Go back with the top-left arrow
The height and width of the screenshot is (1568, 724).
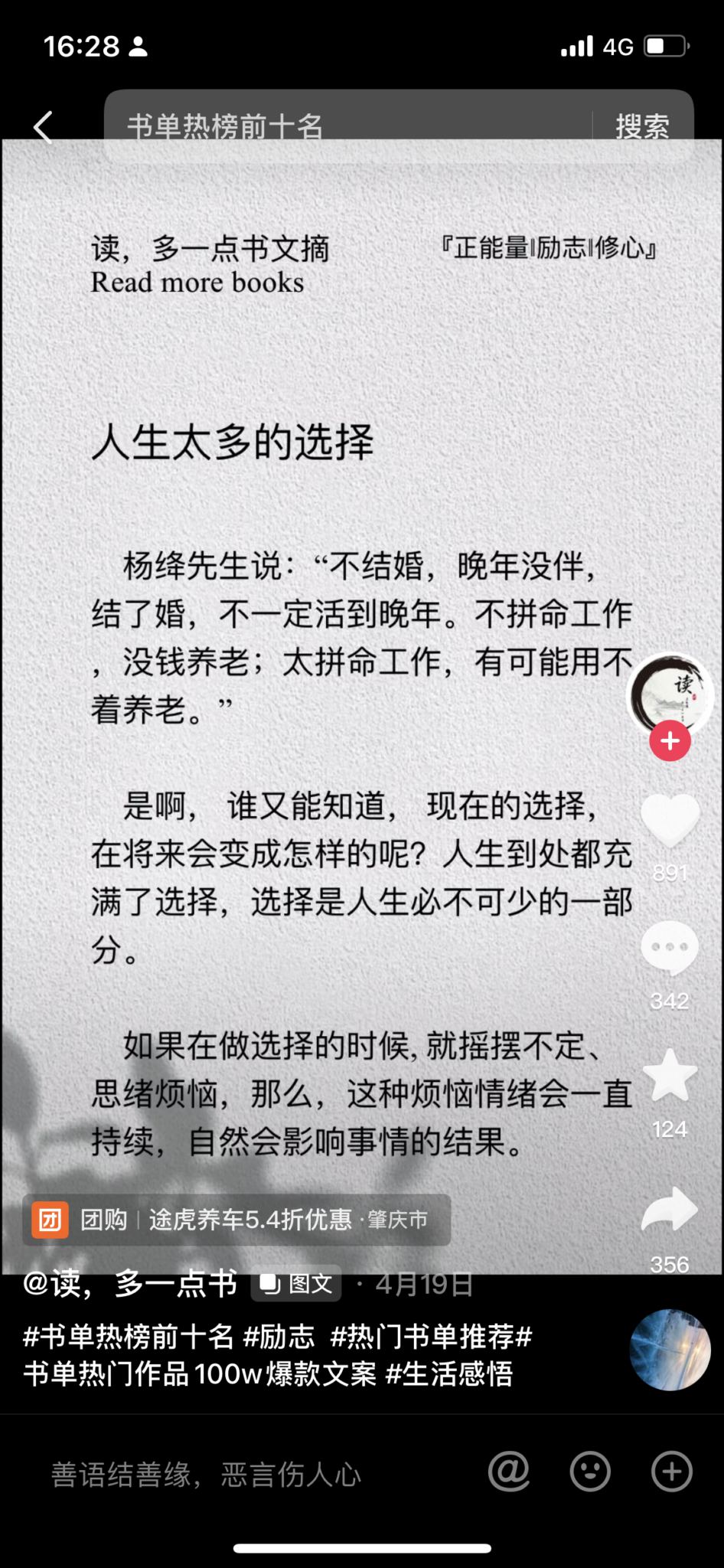(x=44, y=127)
